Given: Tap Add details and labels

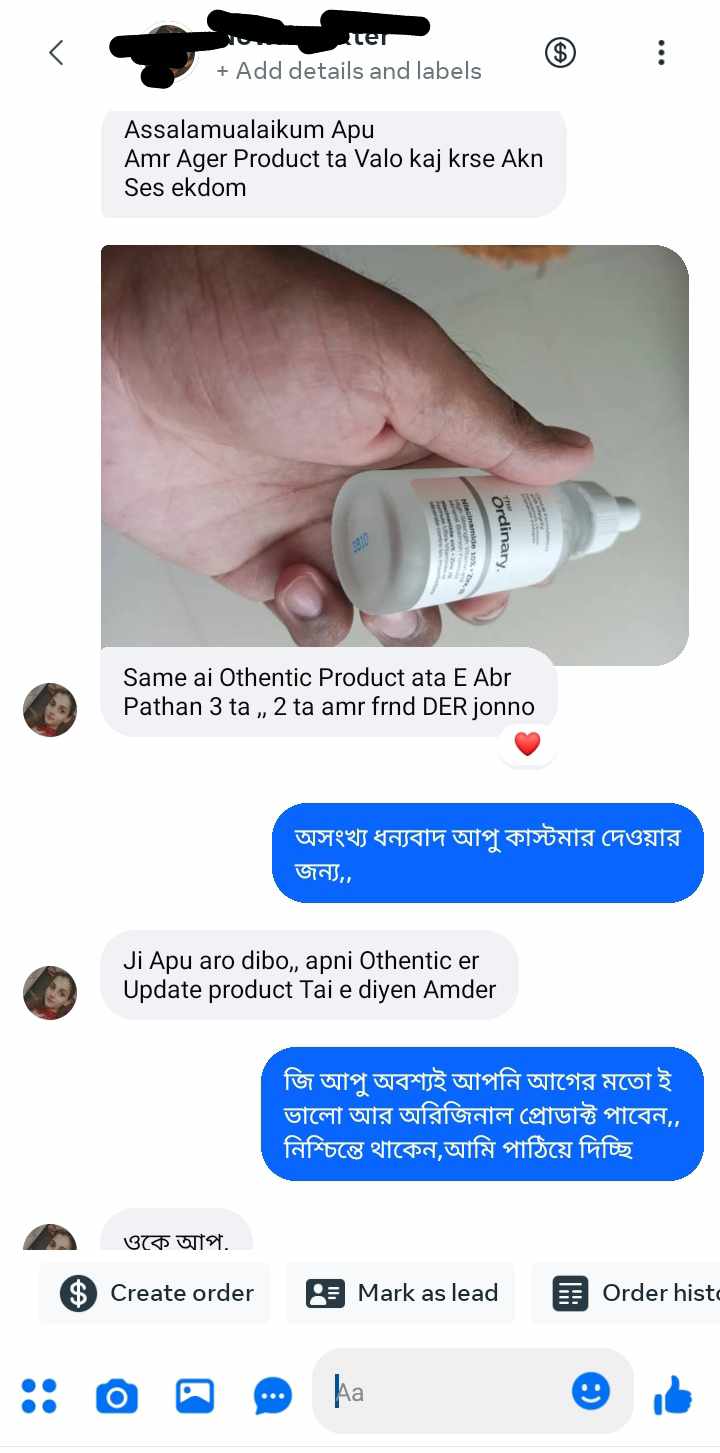Looking at the screenshot, I should [x=348, y=71].
